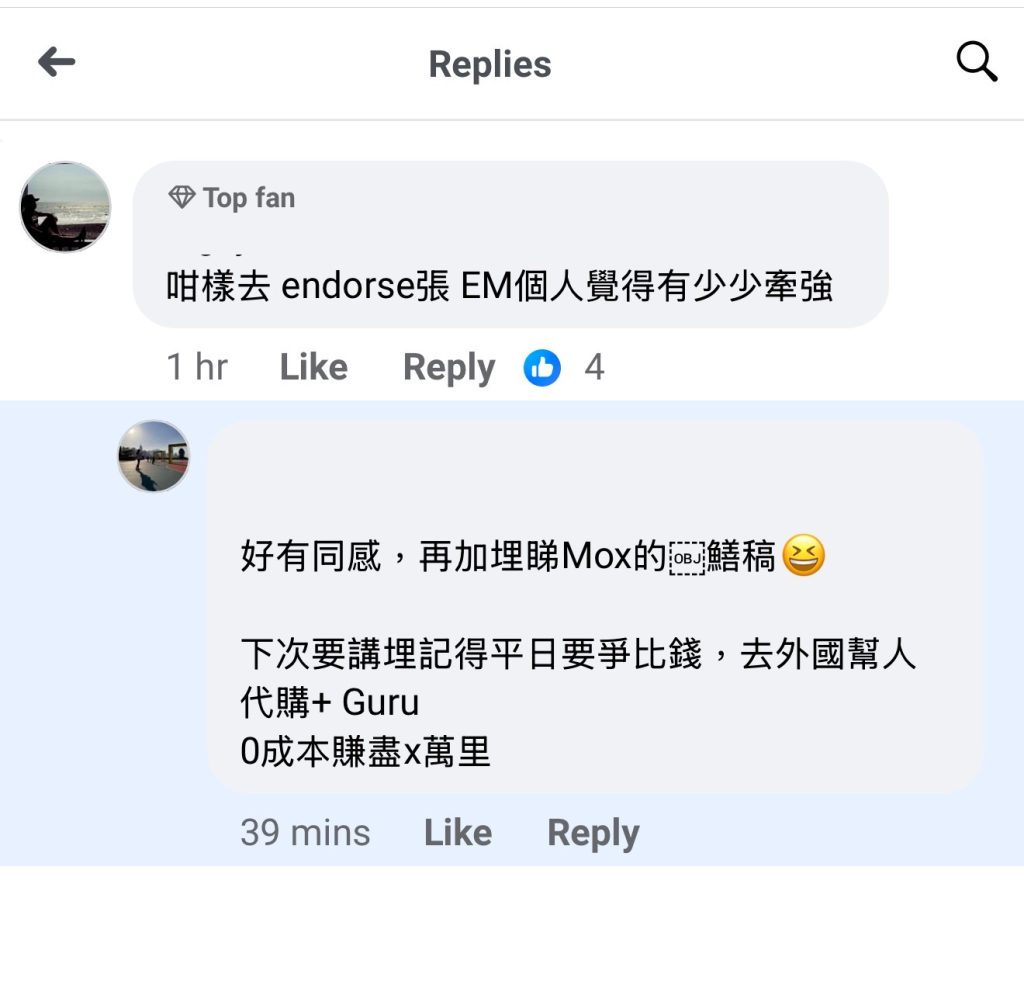
Task: Like the reply posted 39 mins ago
Action: click(x=457, y=833)
